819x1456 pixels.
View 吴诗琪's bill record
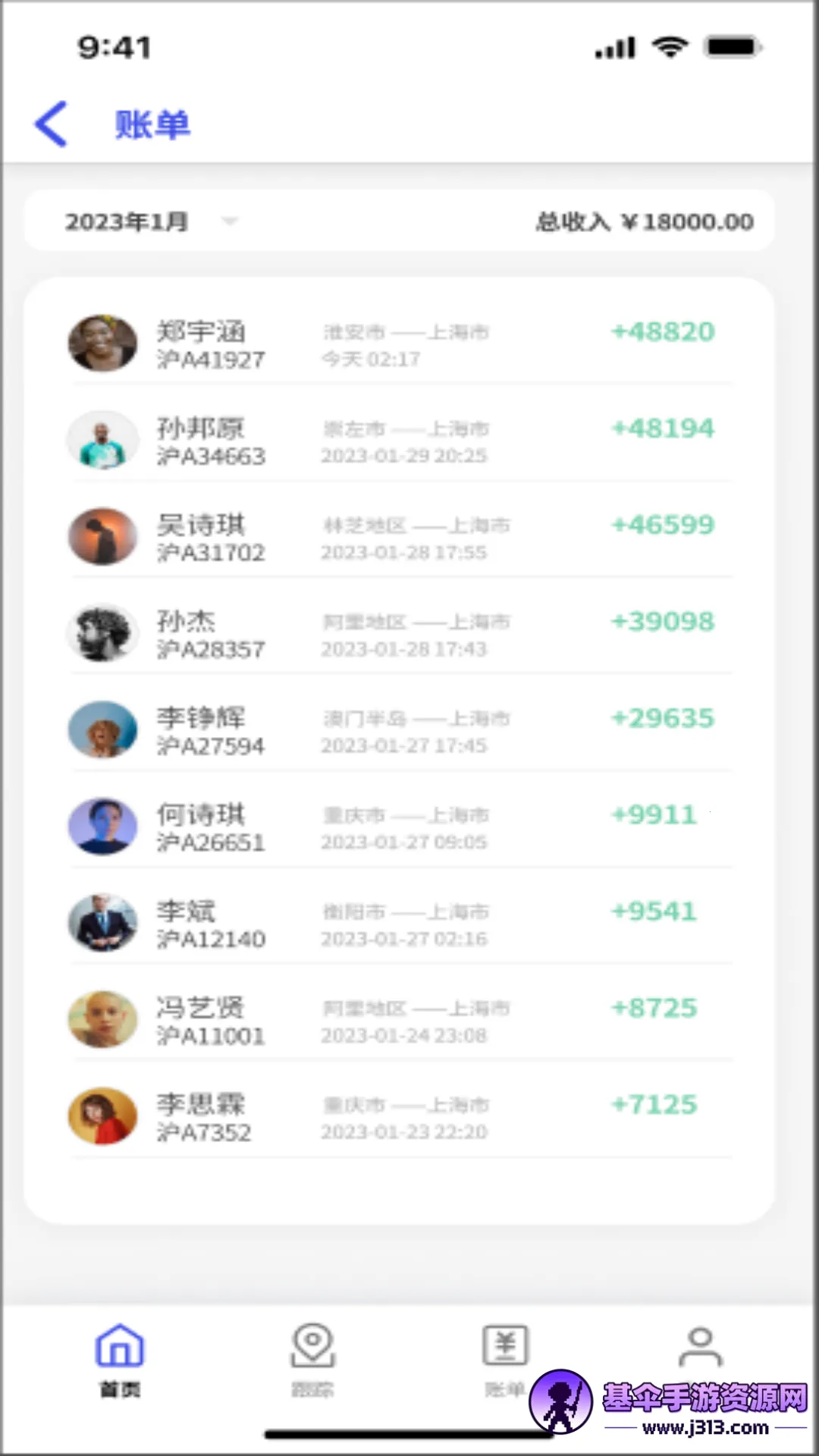click(400, 538)
